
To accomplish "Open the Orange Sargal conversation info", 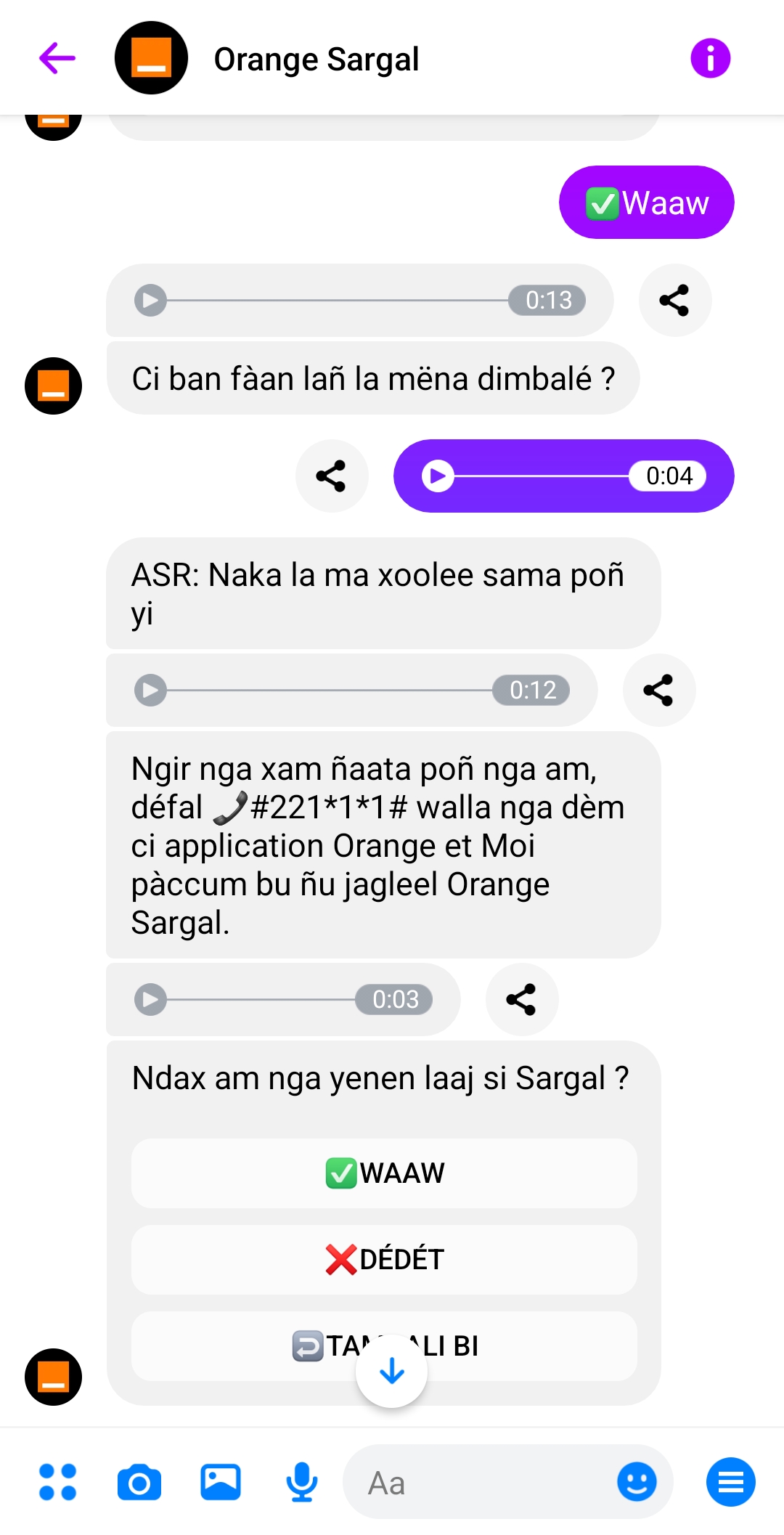I will [x=709, y=58].
